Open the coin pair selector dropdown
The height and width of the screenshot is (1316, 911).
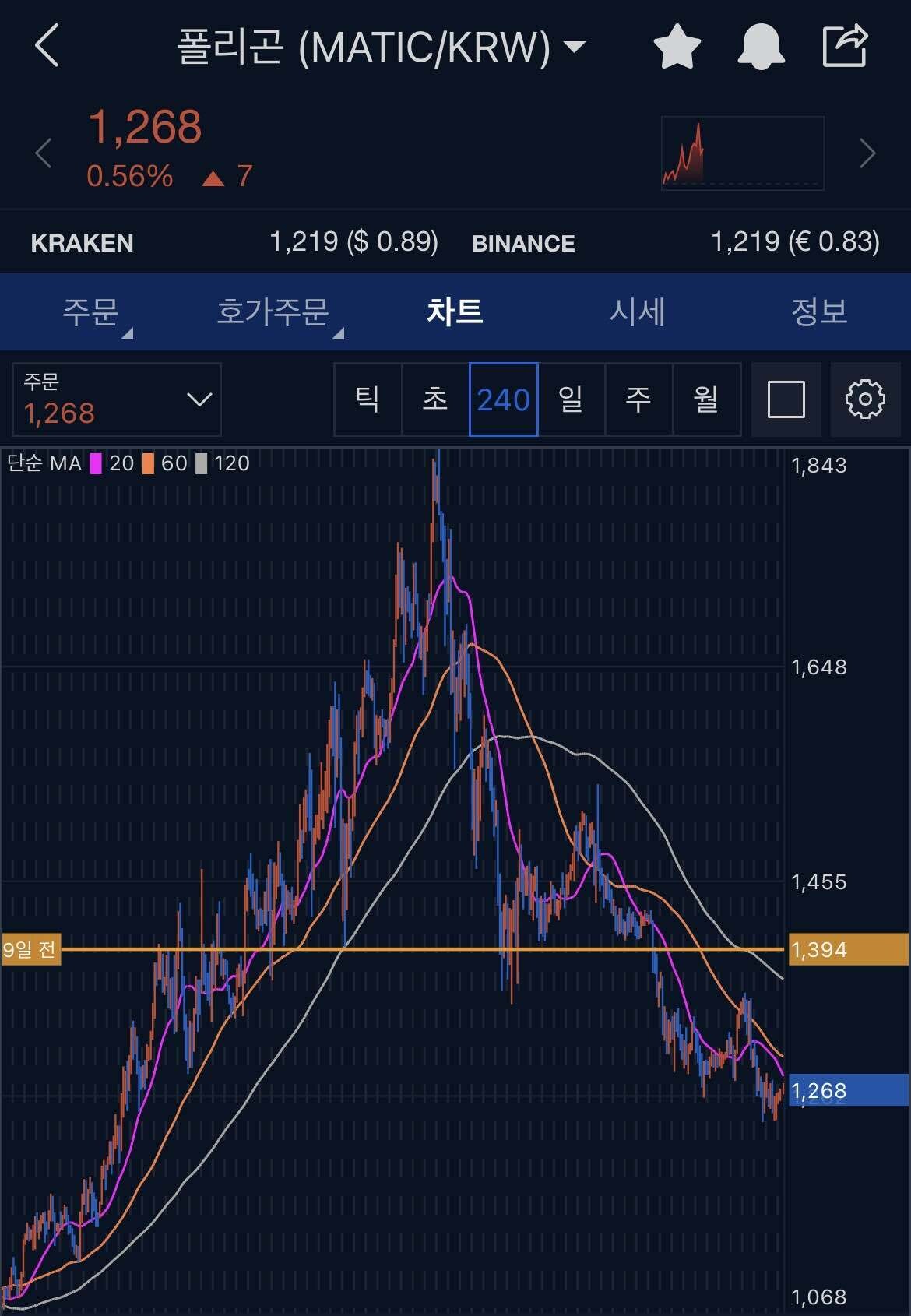(x=574, y=47)
